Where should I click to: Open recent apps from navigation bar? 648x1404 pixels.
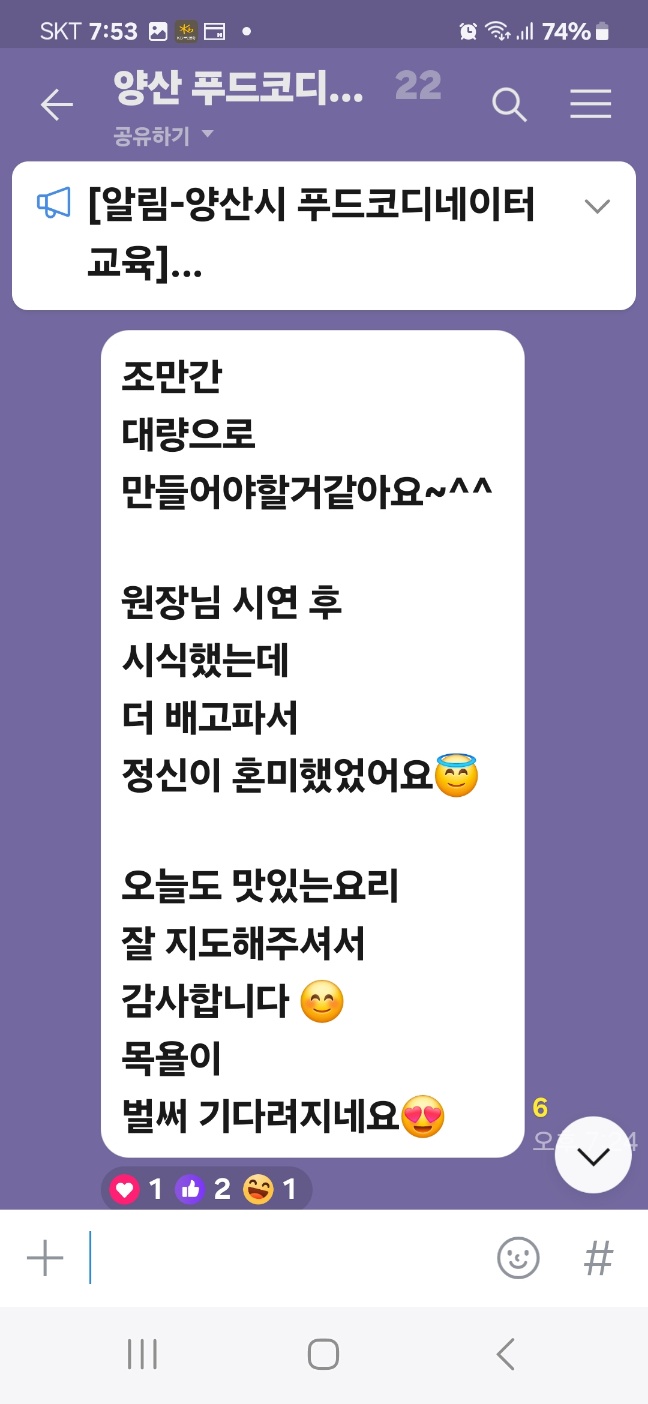tap(143, 1354)
